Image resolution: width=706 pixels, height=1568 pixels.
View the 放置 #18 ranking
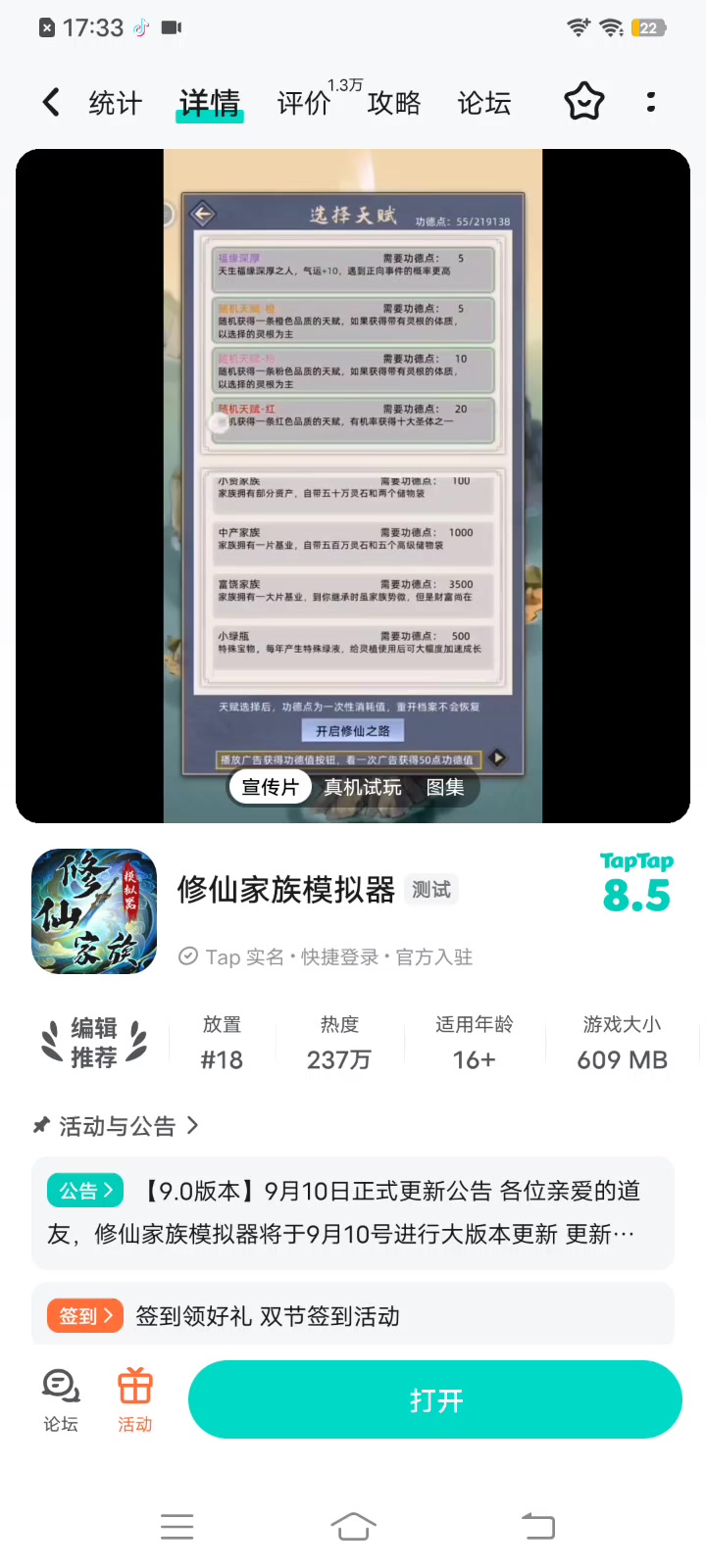tap(222, 1043)
